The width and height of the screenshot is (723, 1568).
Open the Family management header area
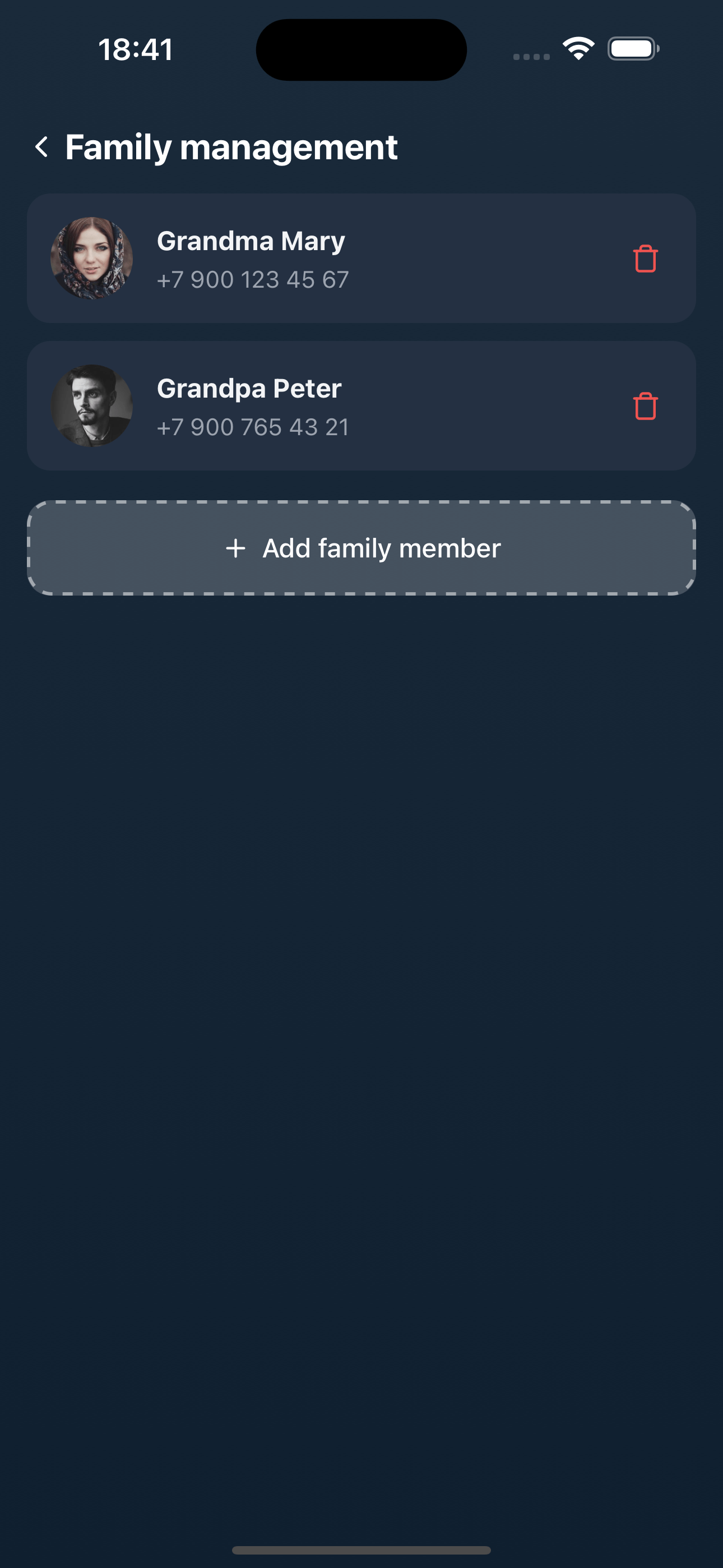[x=232, y=147]
